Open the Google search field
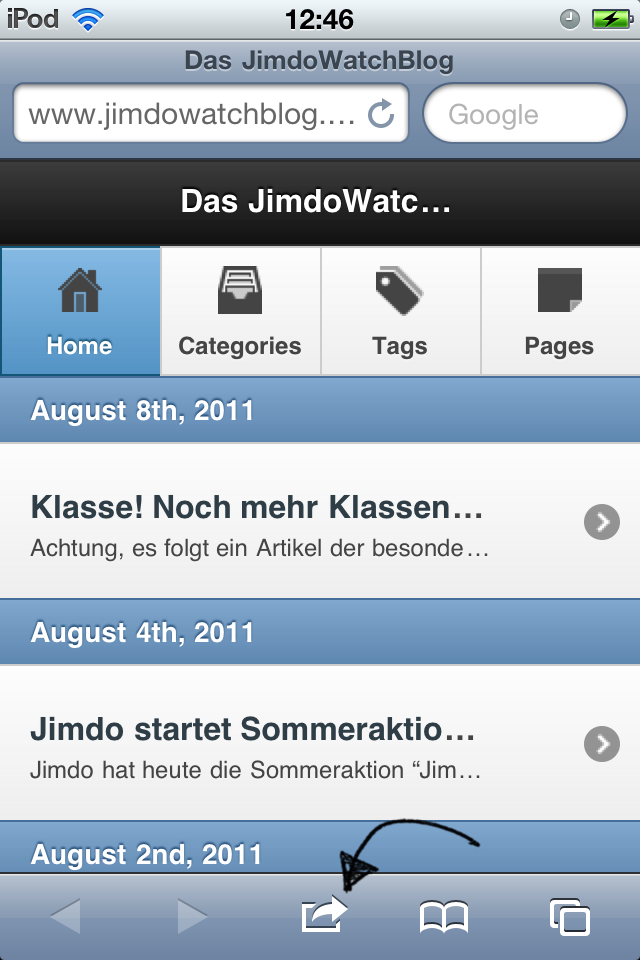Viewport: 640px width, 960px height. (x=525, y=115)
